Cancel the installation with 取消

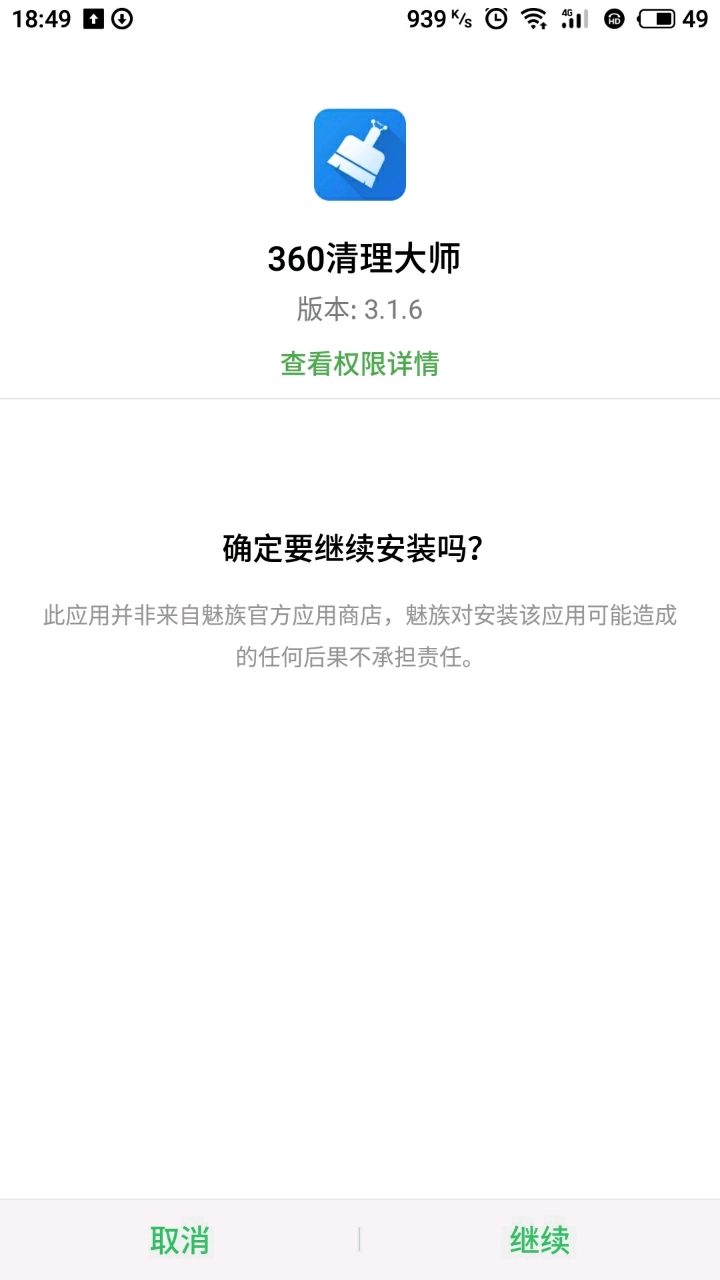(180, 1240)
